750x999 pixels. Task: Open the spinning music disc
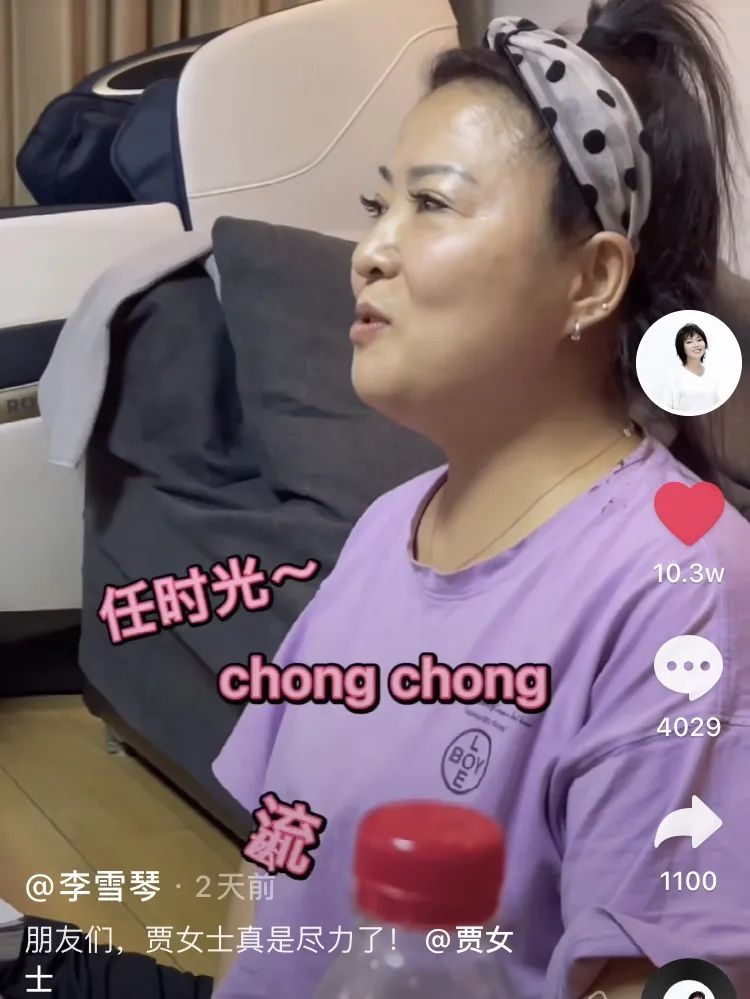click(x=691, y=984)
